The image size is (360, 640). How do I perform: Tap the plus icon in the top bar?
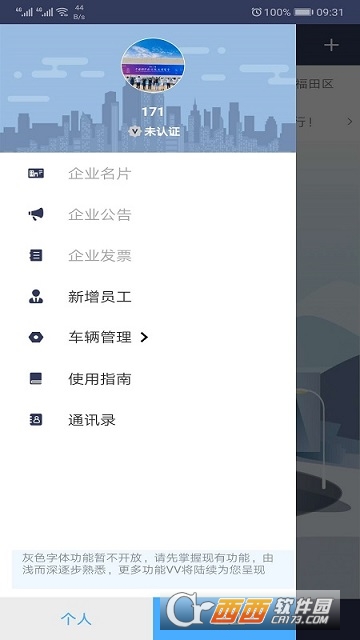331,45
